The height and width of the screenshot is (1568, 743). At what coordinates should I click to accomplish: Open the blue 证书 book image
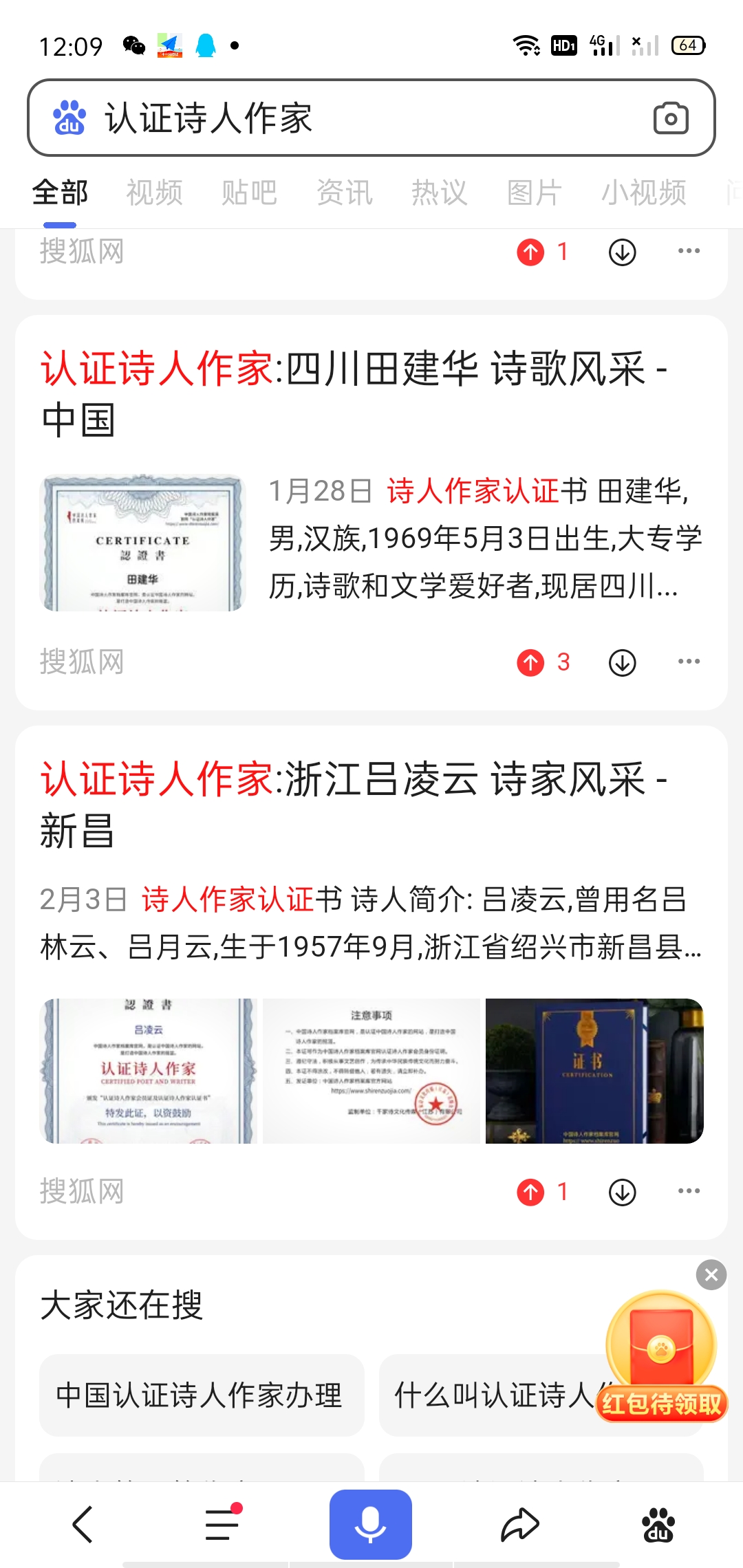pyautogui.click(x=594, y=1071)
